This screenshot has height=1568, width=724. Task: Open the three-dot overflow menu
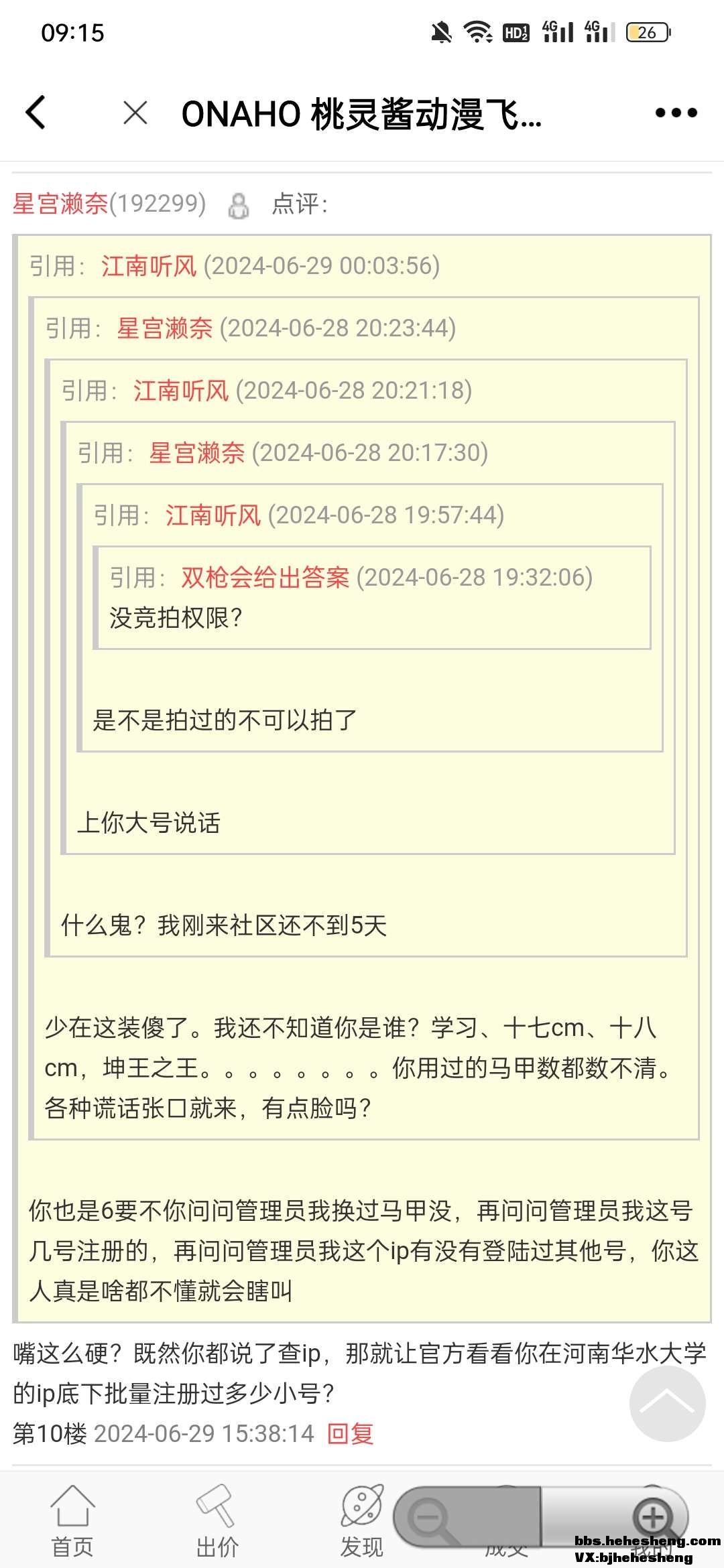[x=676, y=113]
